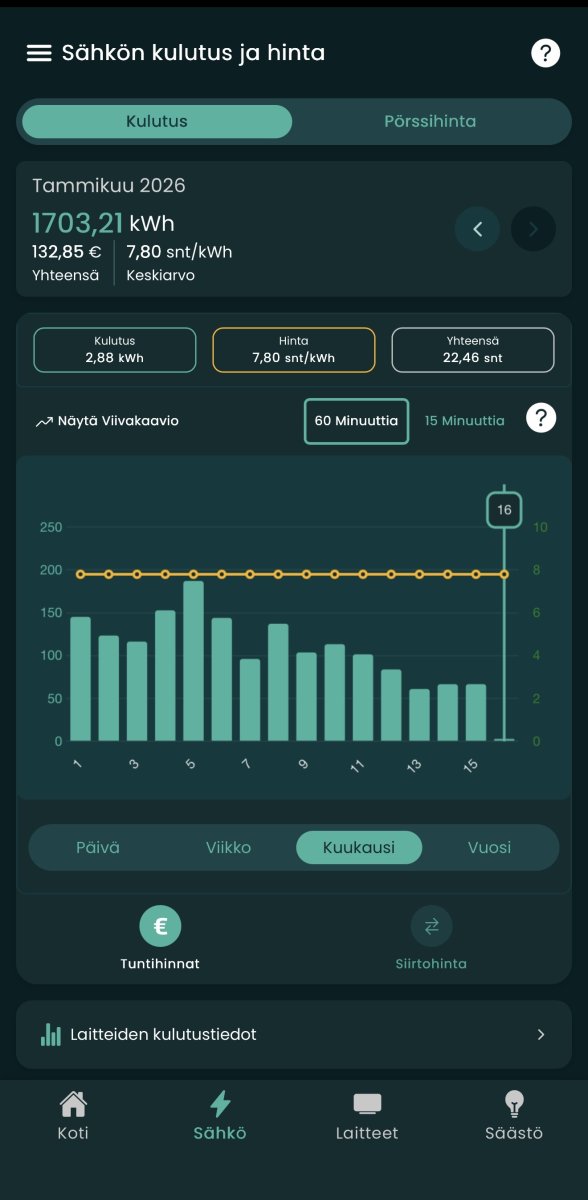Switch to 15 Minuuttia resolution
Image resolution: width=588 pixels, height=1200 pixels.
(x=465, y=421)
